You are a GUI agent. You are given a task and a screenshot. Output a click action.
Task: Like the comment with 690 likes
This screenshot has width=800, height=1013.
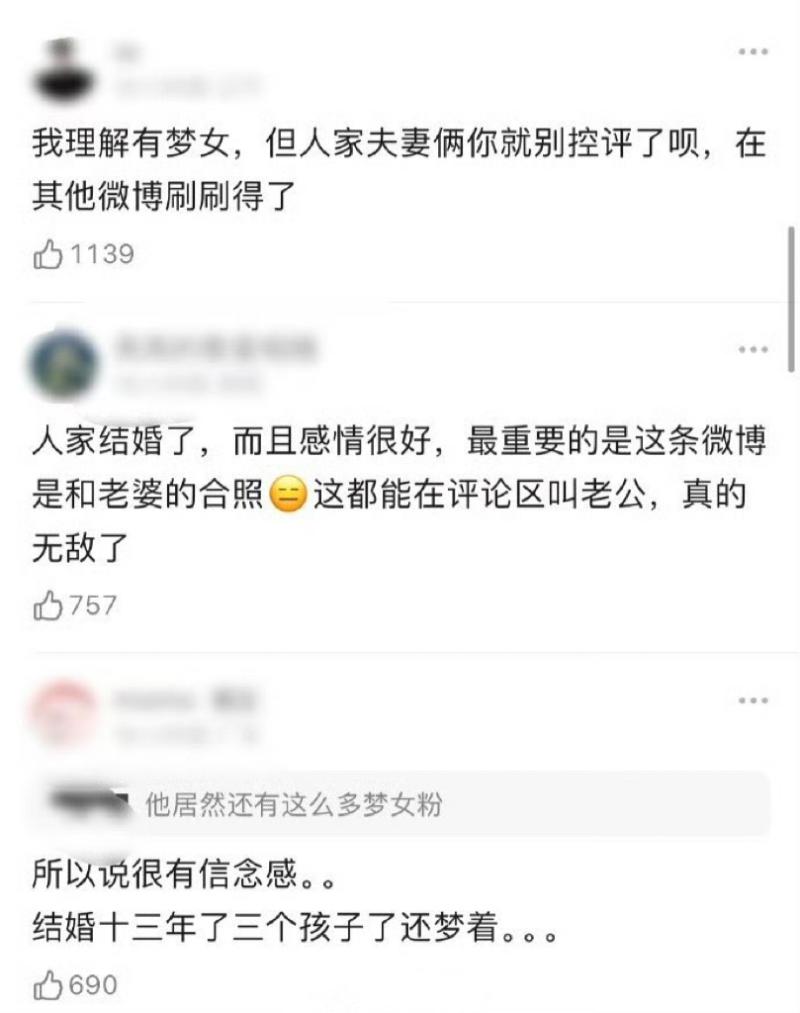click(x=48, y=985)
